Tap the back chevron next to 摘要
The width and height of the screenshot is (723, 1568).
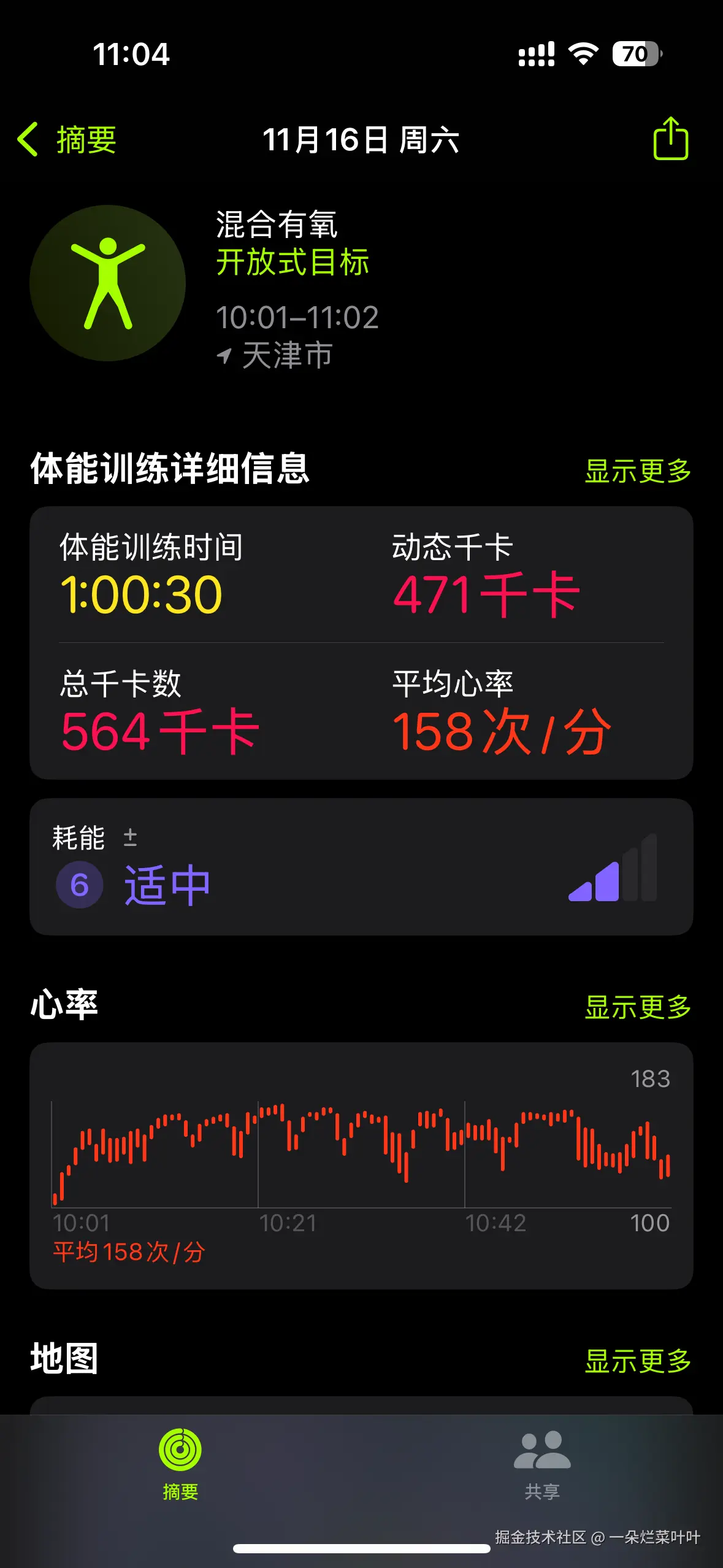point(30,140)
